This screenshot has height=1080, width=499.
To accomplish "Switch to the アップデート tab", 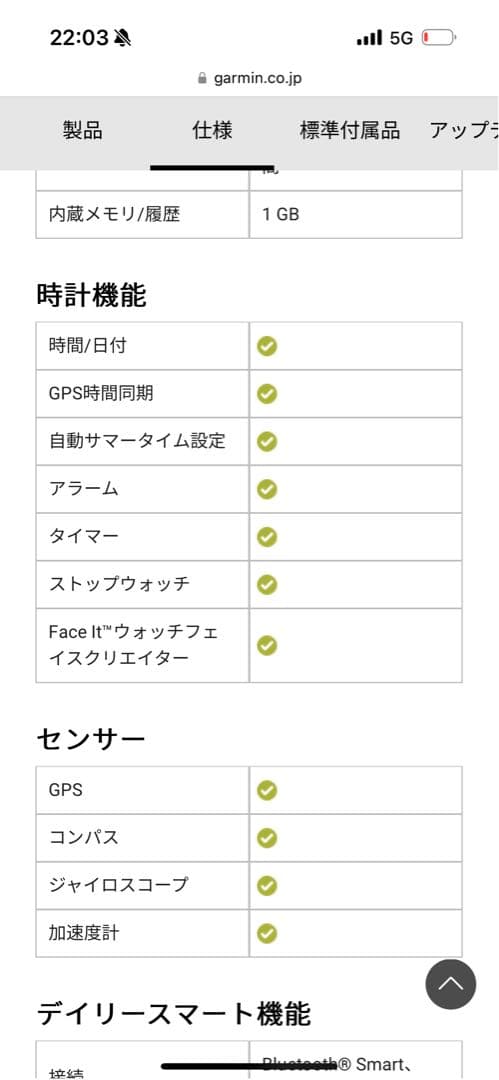I will coord(464,130).
